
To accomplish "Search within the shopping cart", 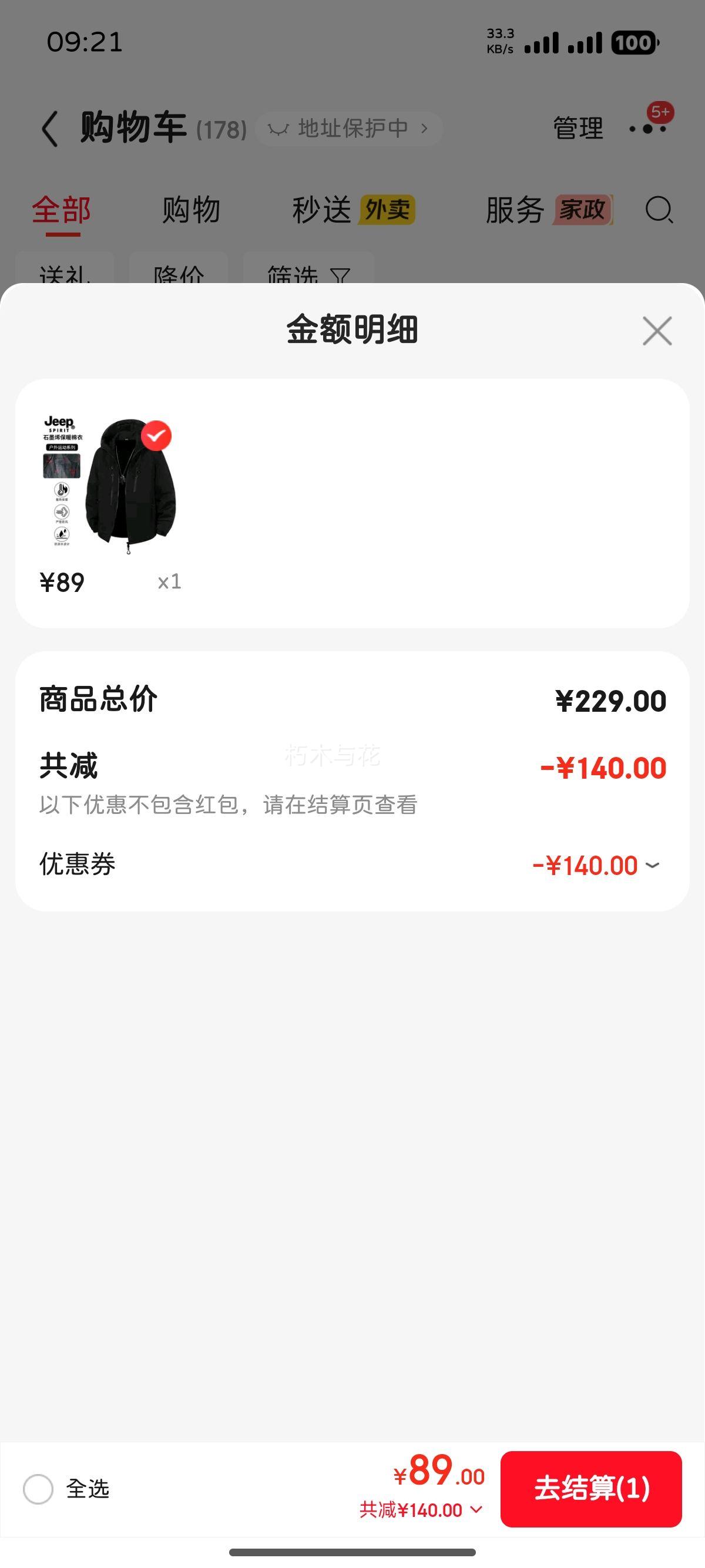I will pyautogui.click(x=659, y=210).
